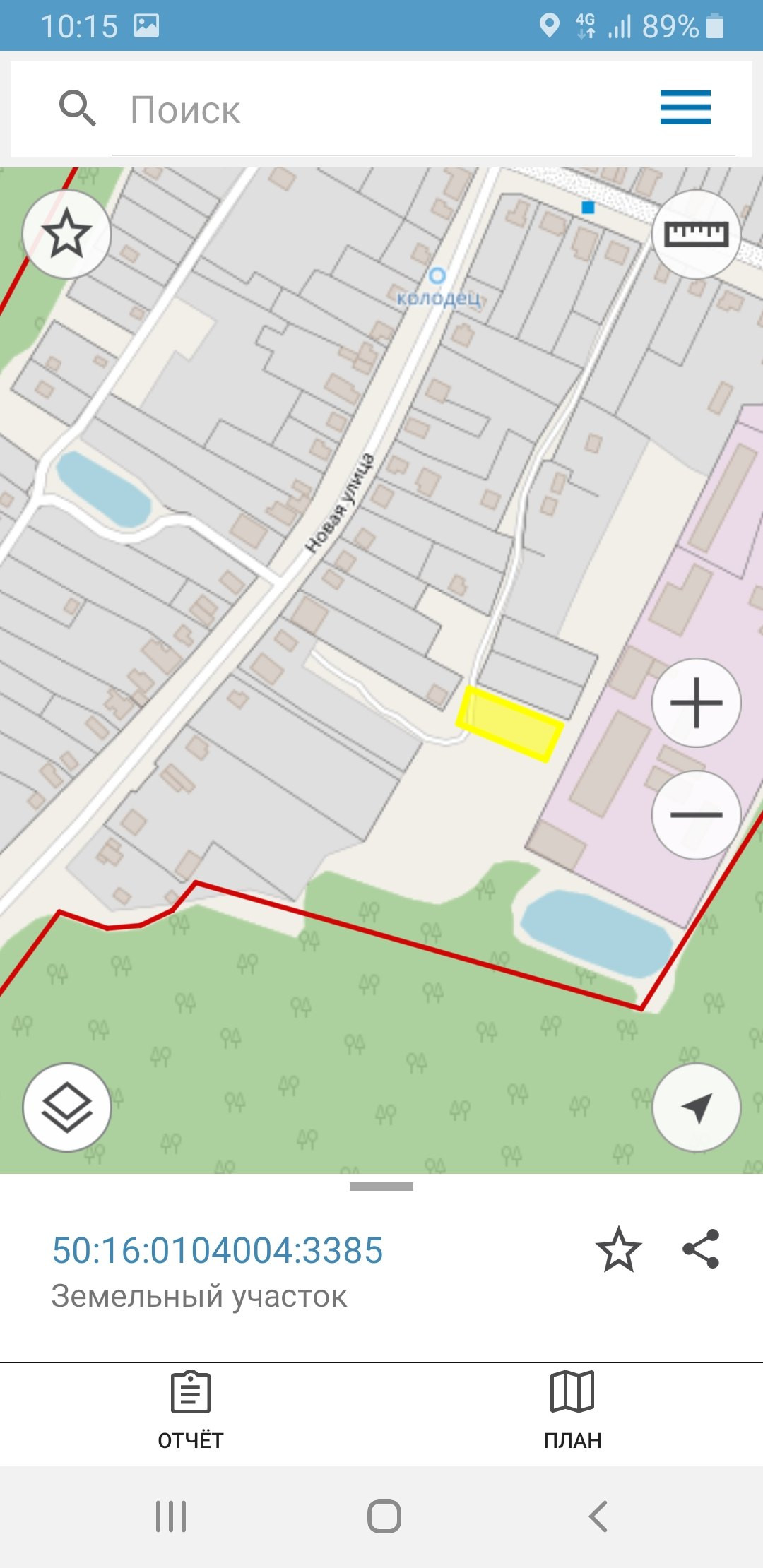763x1568 pixels.
Task: Go back using system navigation
Action: point(598,1516)
